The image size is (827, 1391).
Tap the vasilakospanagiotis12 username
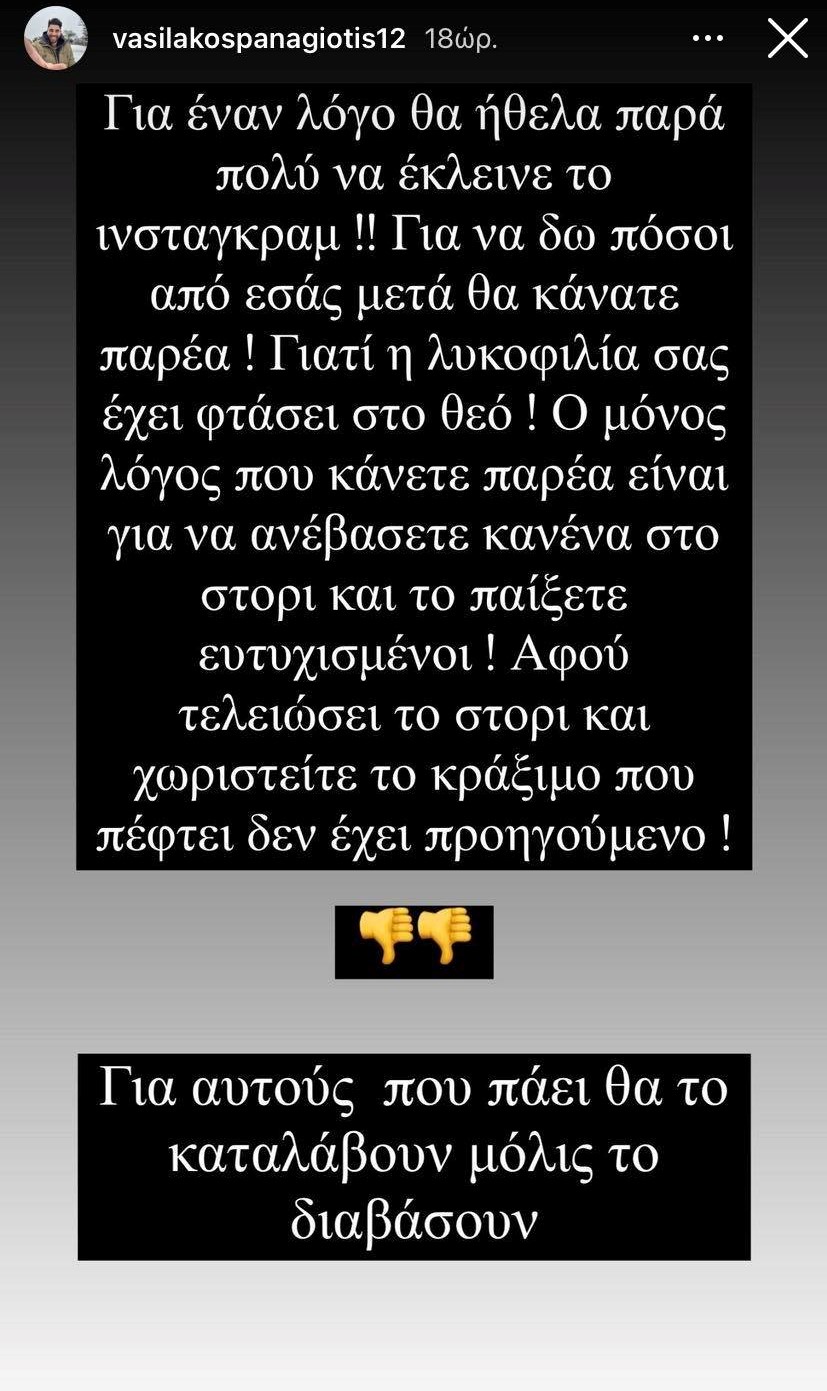[258, 39]
